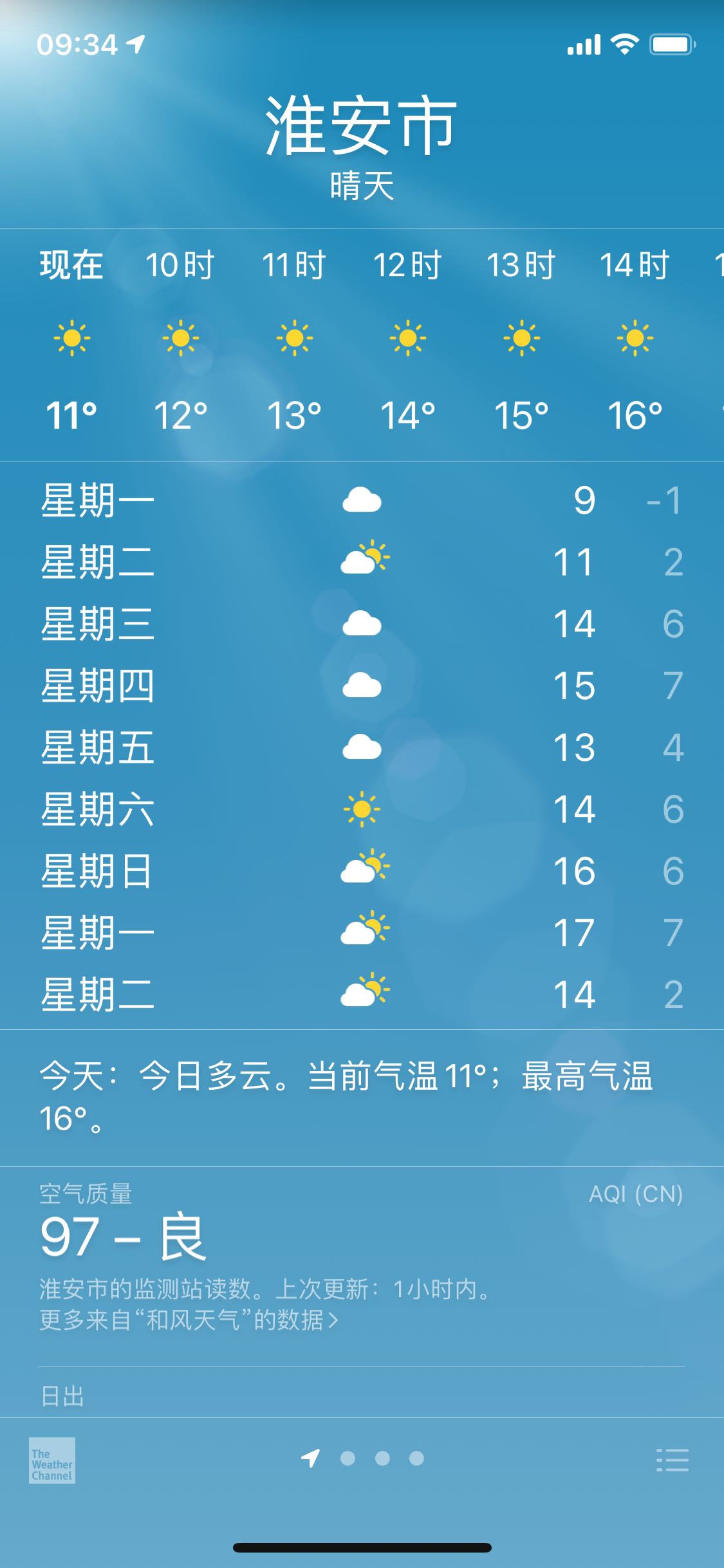Open more data from 和风天气

(x=189, y=1321)
